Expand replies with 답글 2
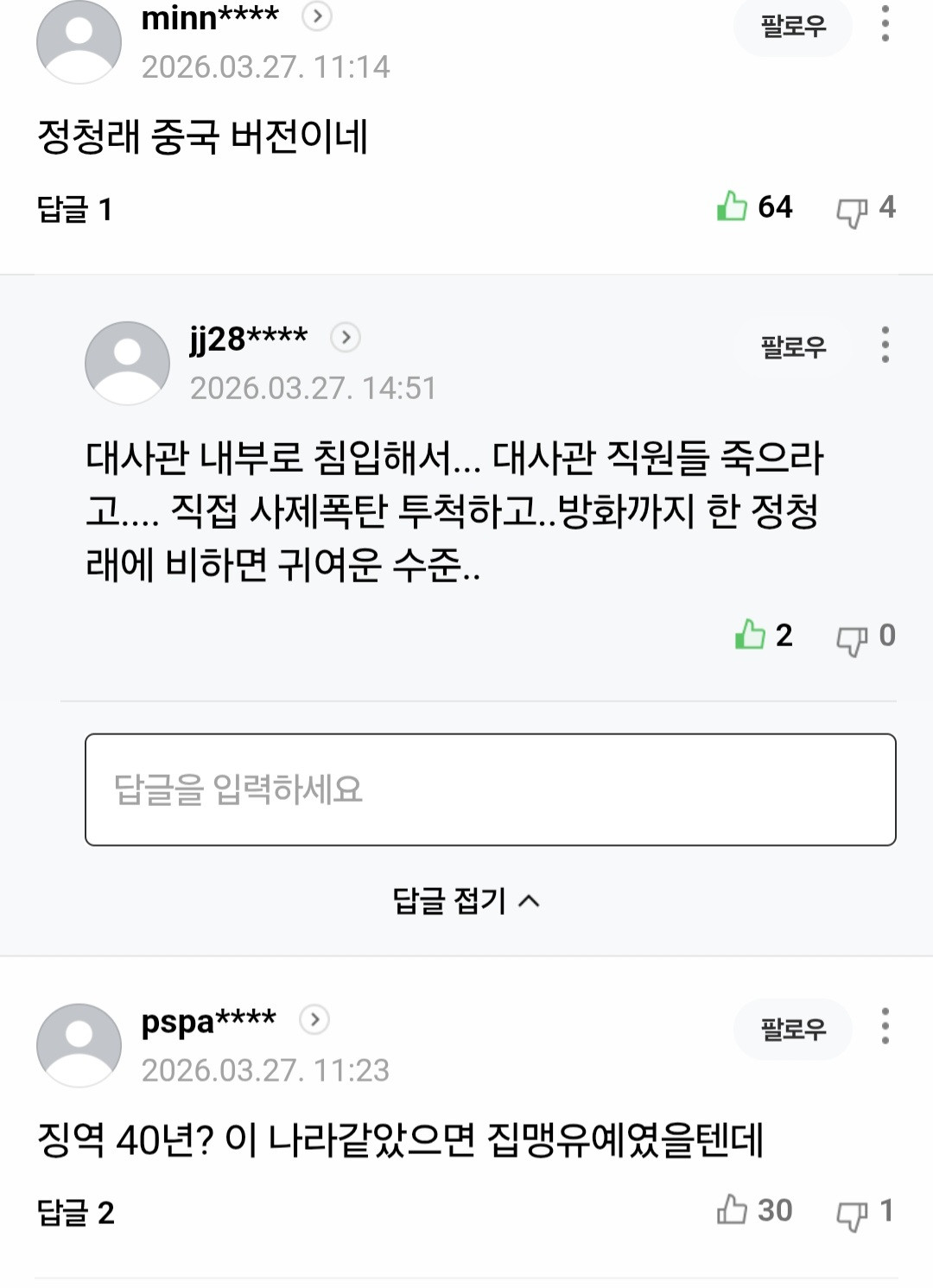The width and height of the screenshot is (933, 1288). pyautogui.click(x=76, y=1213)
